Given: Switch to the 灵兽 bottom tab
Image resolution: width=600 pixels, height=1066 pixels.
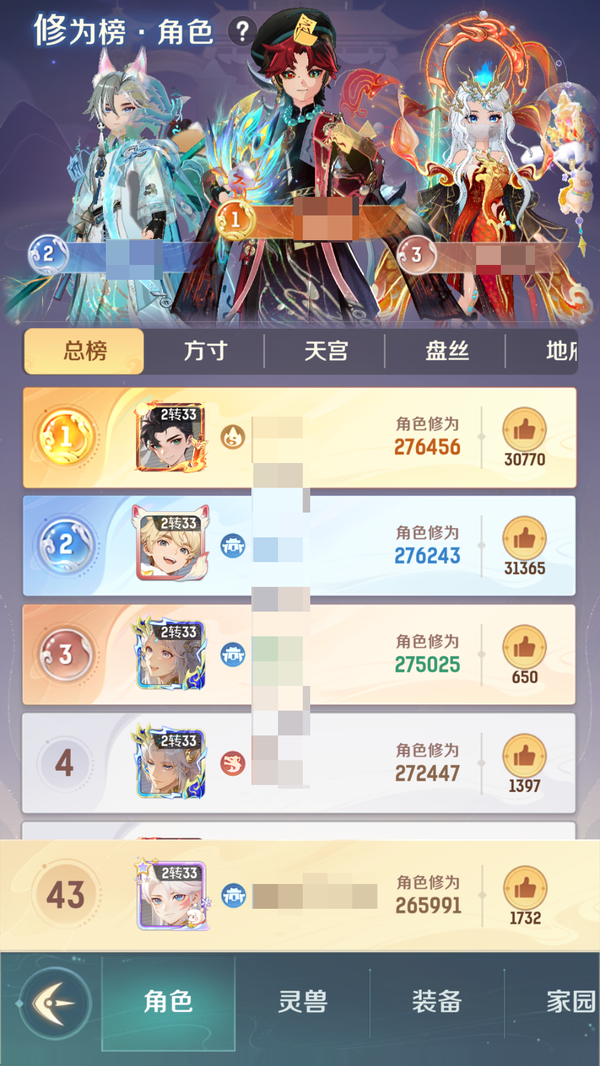Looking at the screenshot, I should (302, 1002).
